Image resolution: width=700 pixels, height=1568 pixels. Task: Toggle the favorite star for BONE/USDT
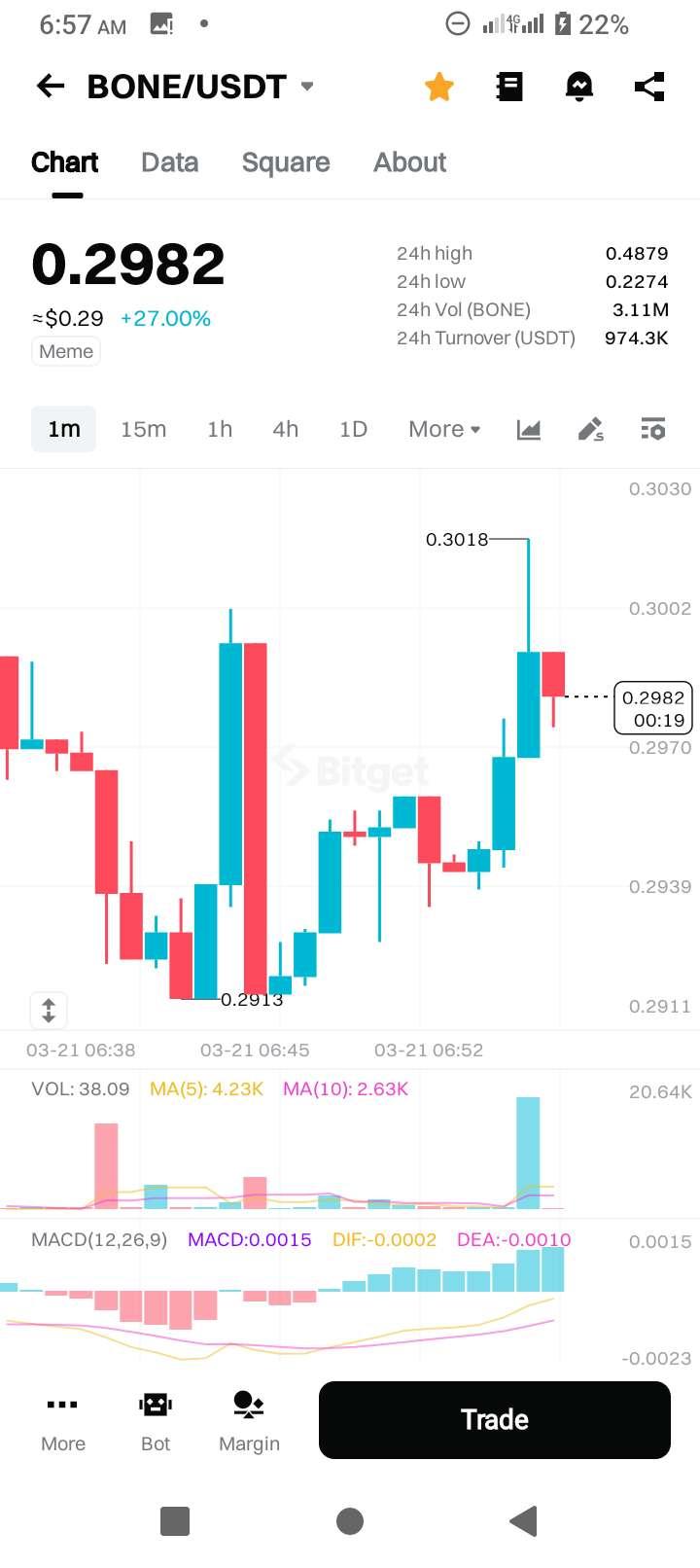pos(439,87)
